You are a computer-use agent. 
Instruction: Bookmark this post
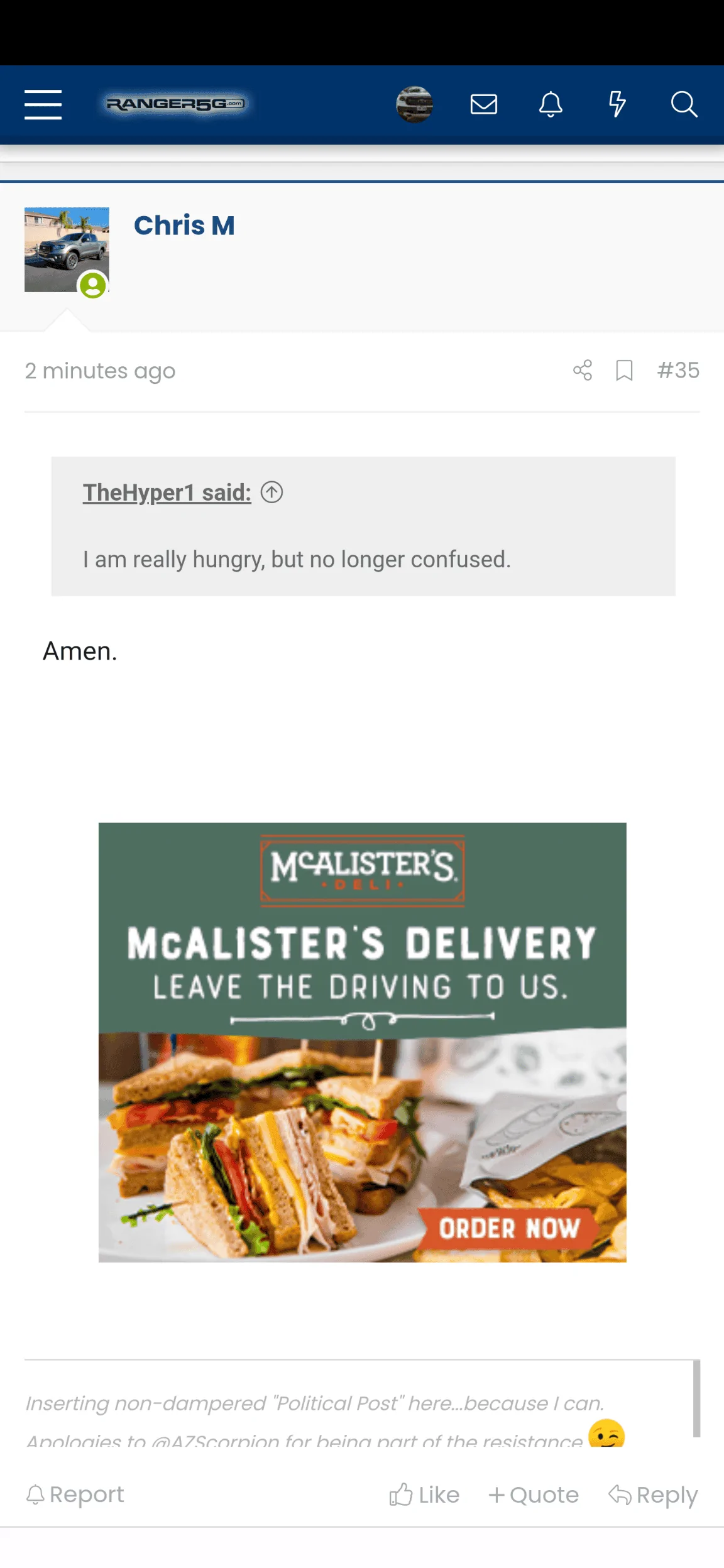tap(624, 370)
